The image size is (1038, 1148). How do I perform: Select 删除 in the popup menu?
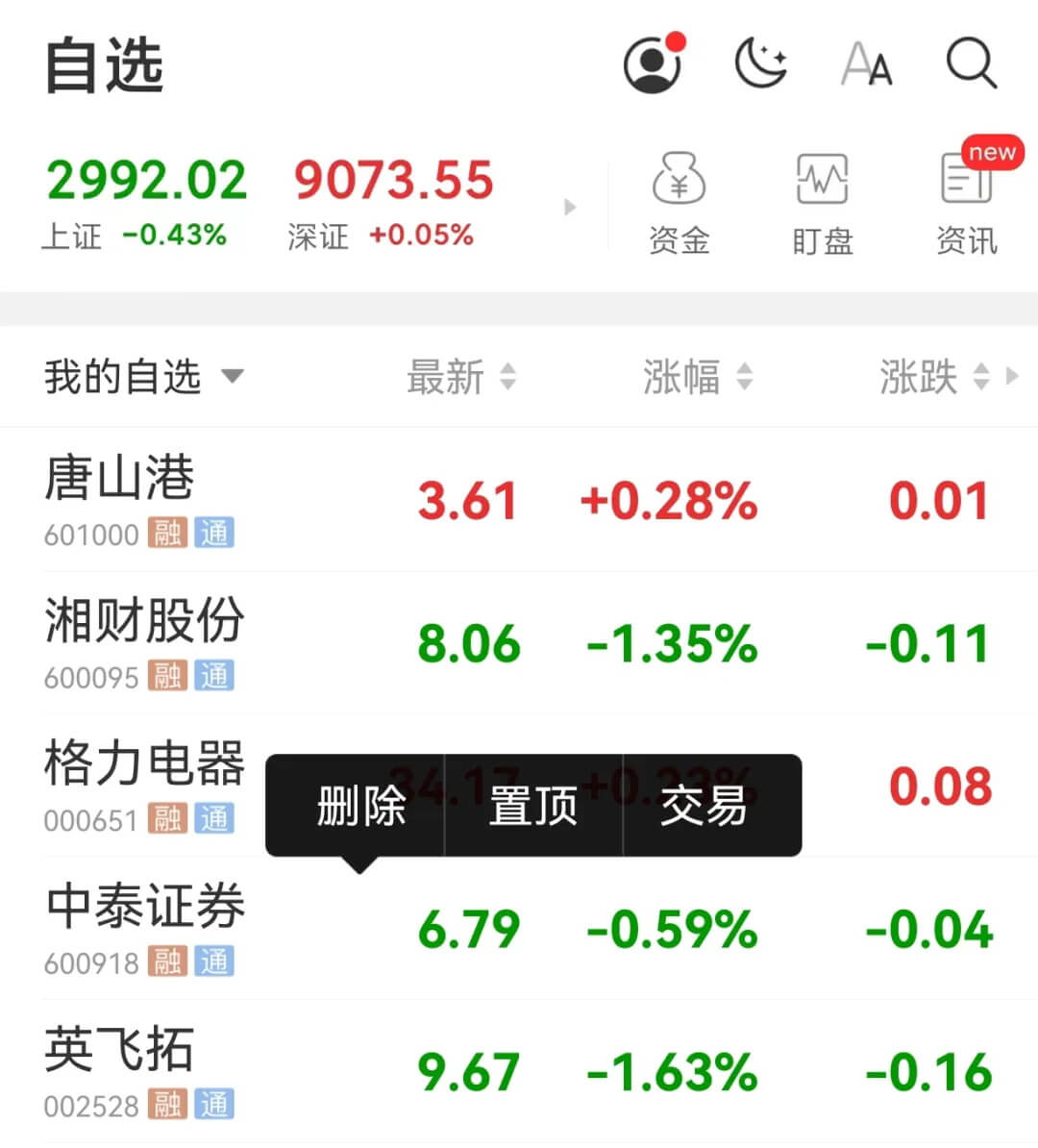[360, 806]
